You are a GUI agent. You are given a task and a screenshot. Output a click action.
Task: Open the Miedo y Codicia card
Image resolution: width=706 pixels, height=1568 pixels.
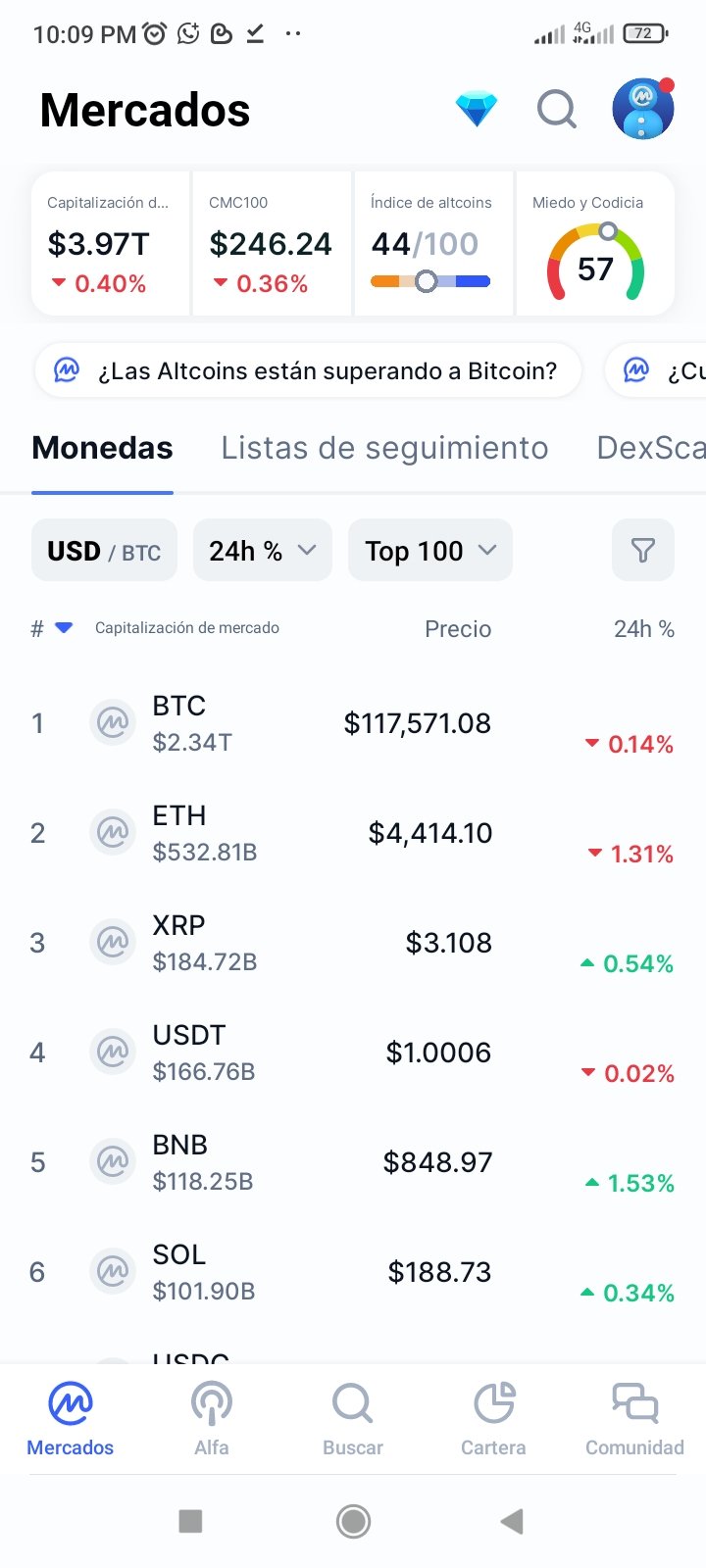[x=595, y=244]
